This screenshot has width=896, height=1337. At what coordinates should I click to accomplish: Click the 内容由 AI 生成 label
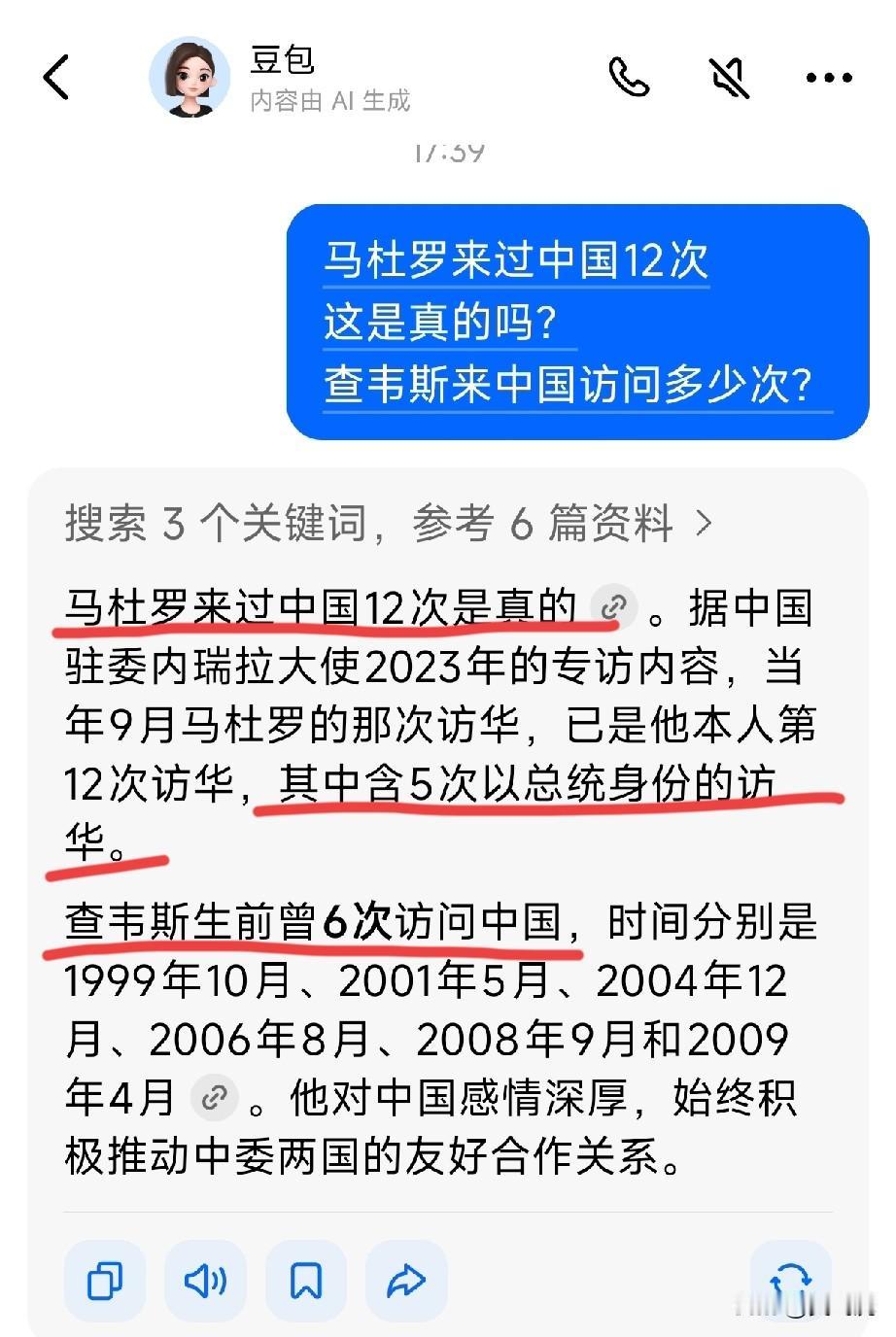[x=328, y=100]
